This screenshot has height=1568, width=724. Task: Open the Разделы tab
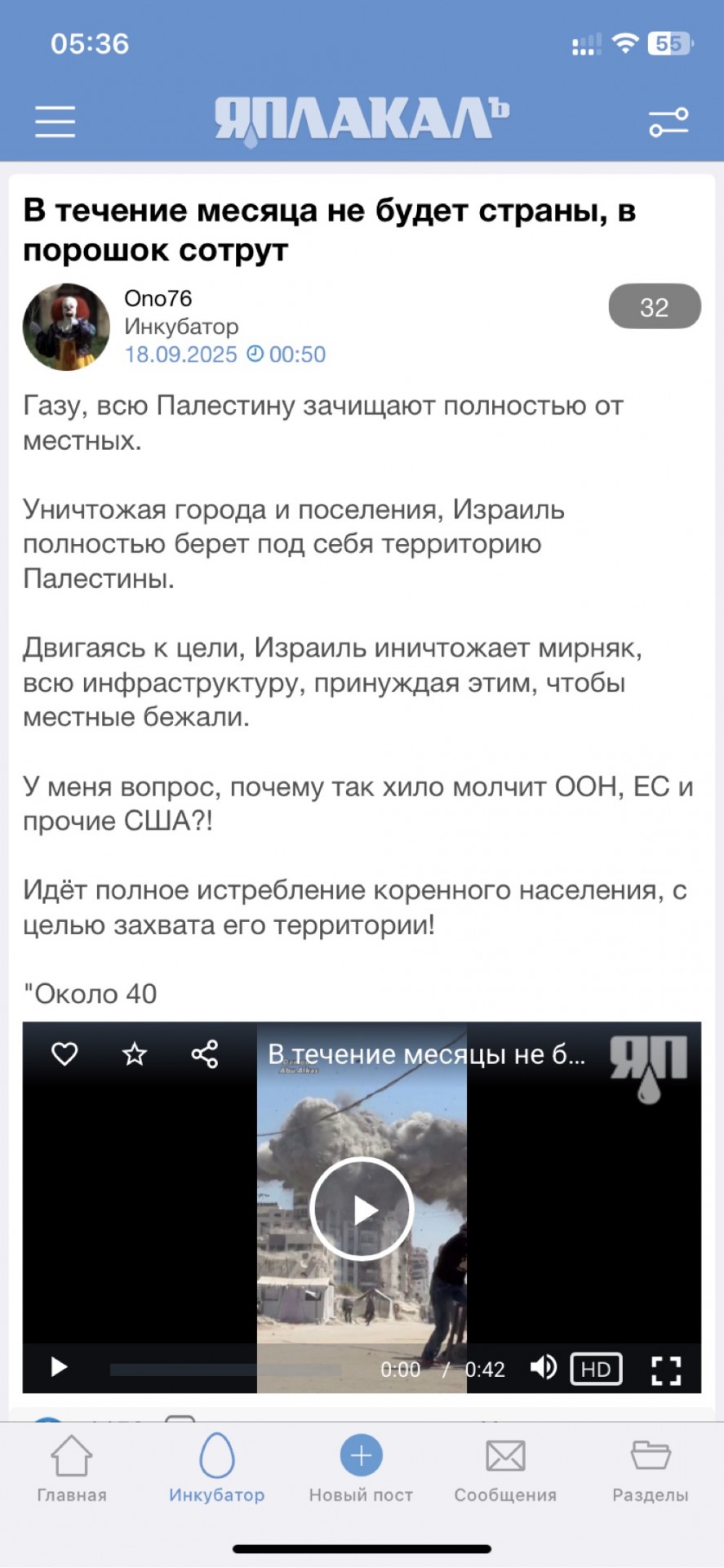click(x=651, y=1468)
